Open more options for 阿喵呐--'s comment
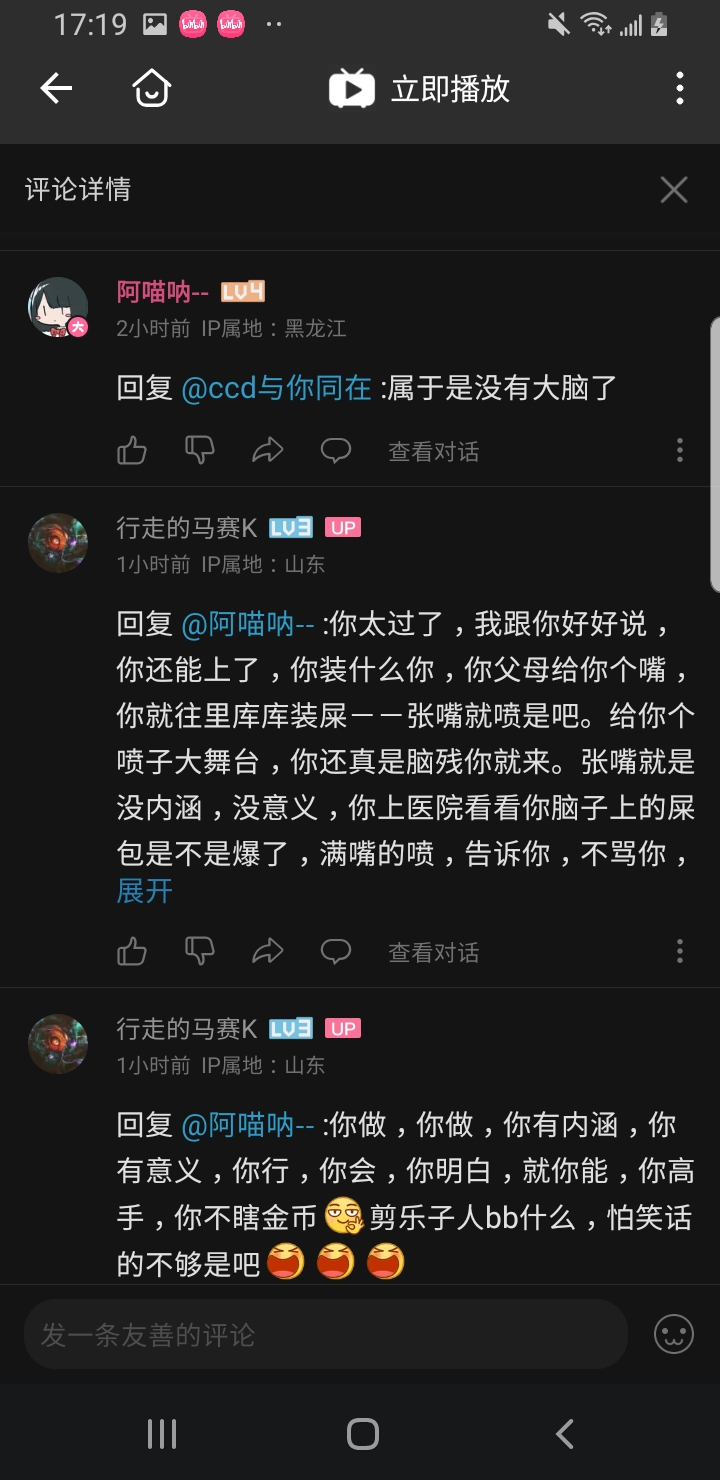Screen dimensions: 720x1480 (680, 451)
